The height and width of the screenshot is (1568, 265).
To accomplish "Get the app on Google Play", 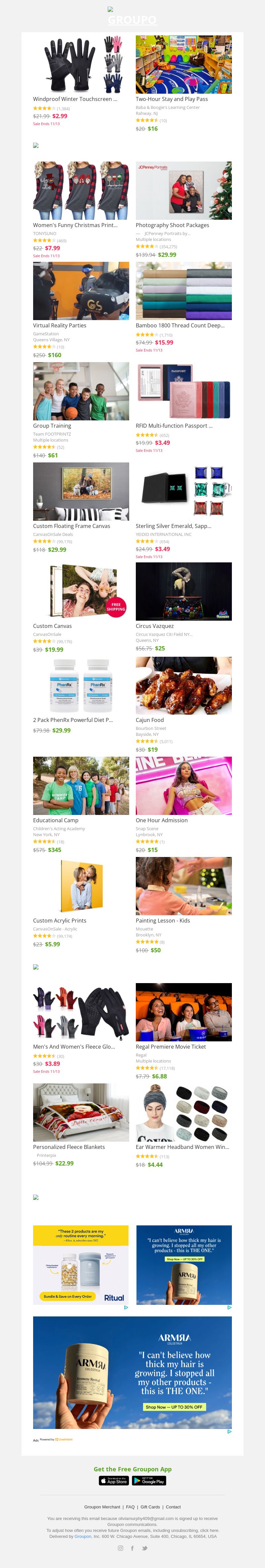I will tap(149, 1481).
